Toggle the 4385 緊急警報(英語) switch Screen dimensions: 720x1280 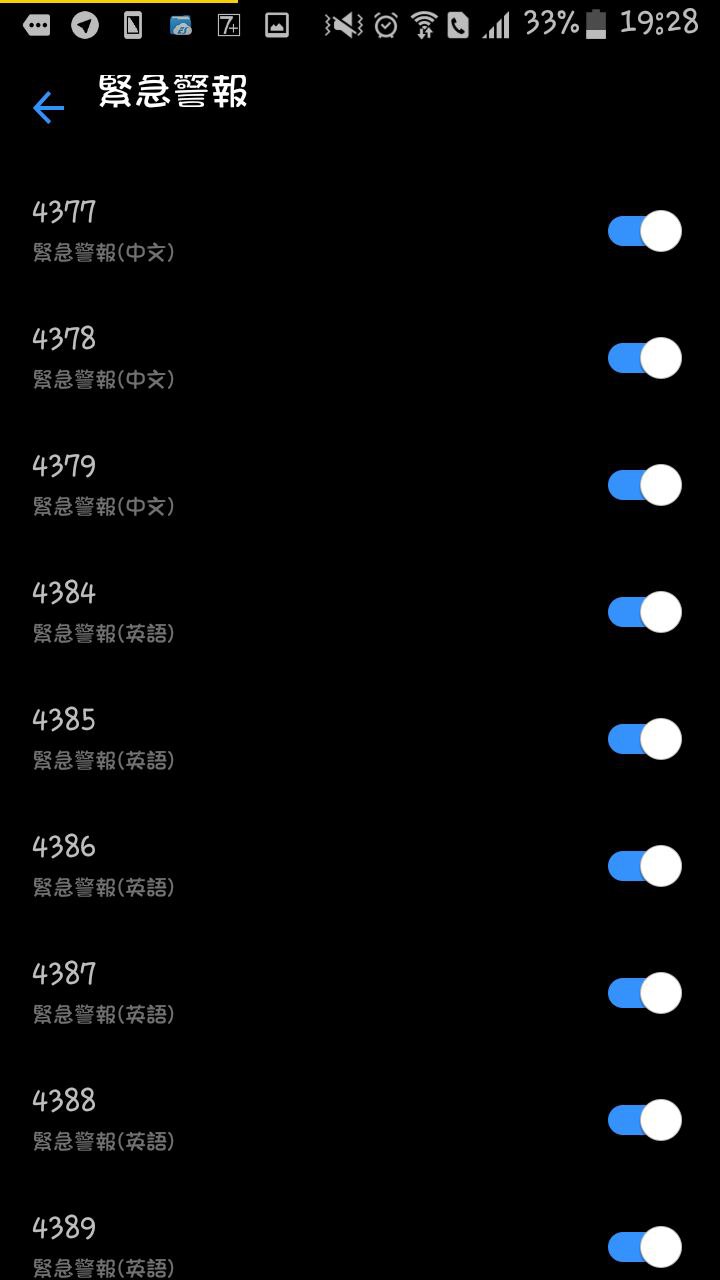[x=644, y=739]
